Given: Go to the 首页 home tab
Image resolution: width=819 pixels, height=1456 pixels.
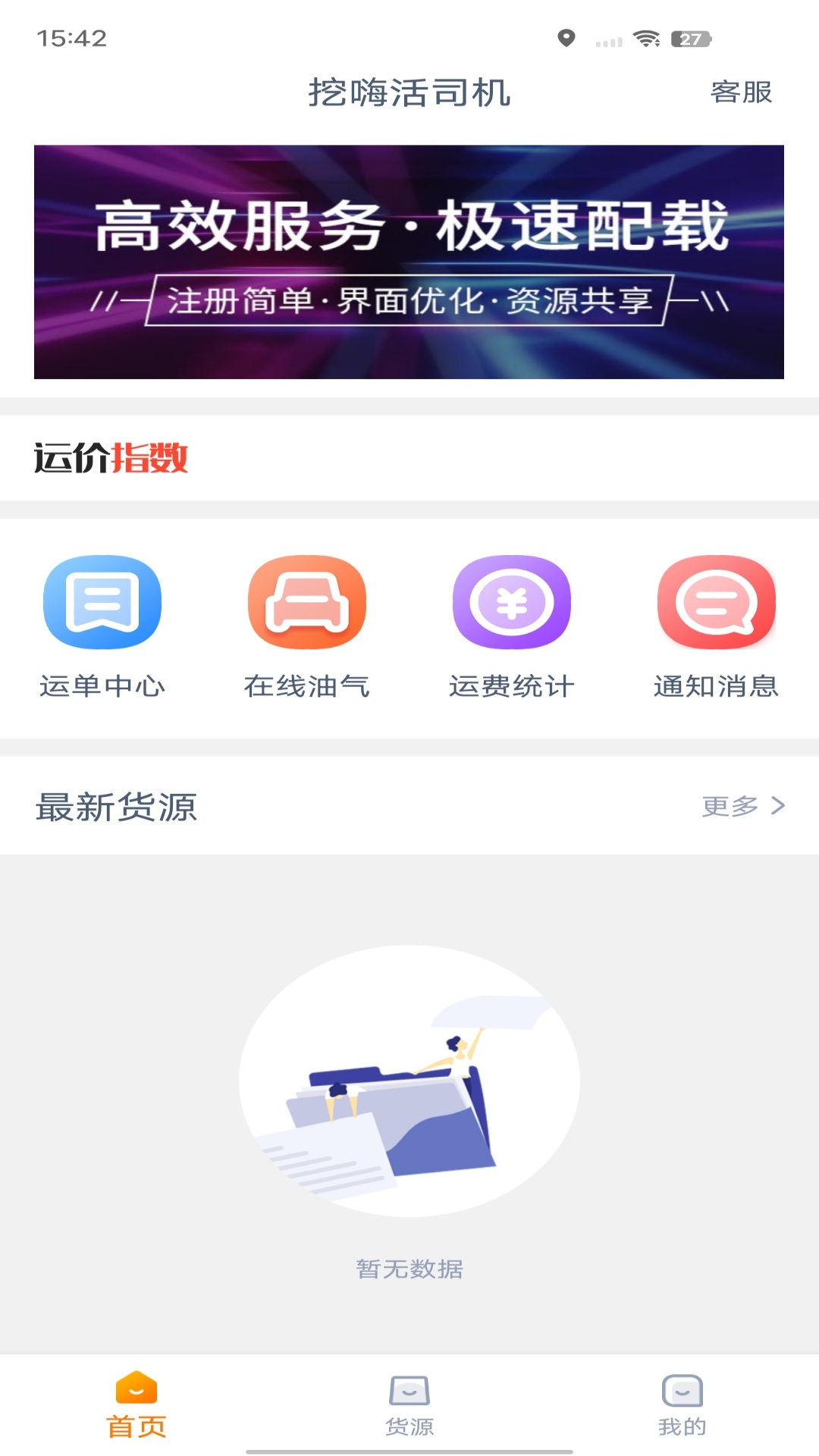Looking at the screenshot, I should pyautogui.click(x=136, y=1404).
